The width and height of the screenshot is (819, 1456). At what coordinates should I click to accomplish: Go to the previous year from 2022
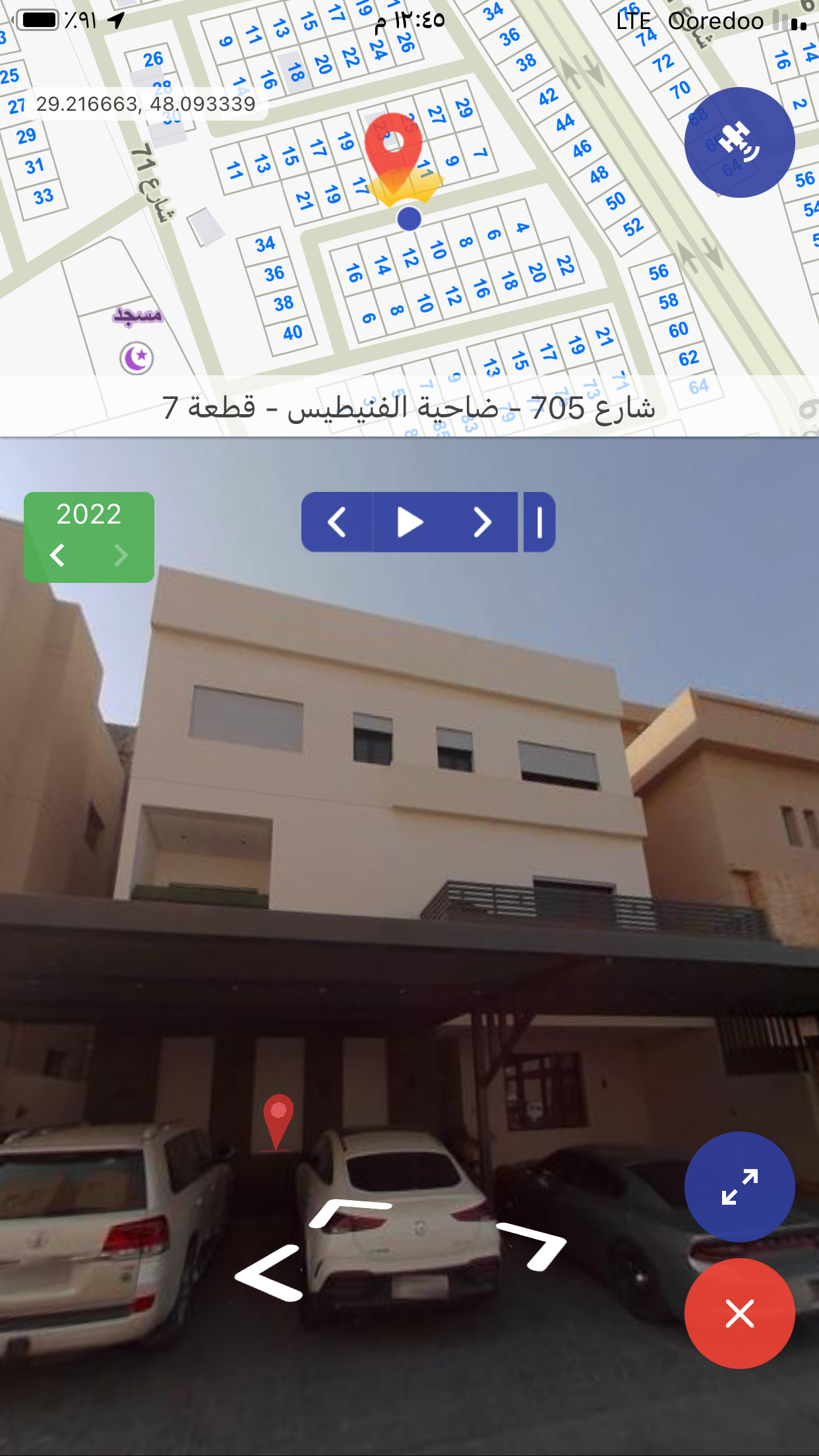58,555
